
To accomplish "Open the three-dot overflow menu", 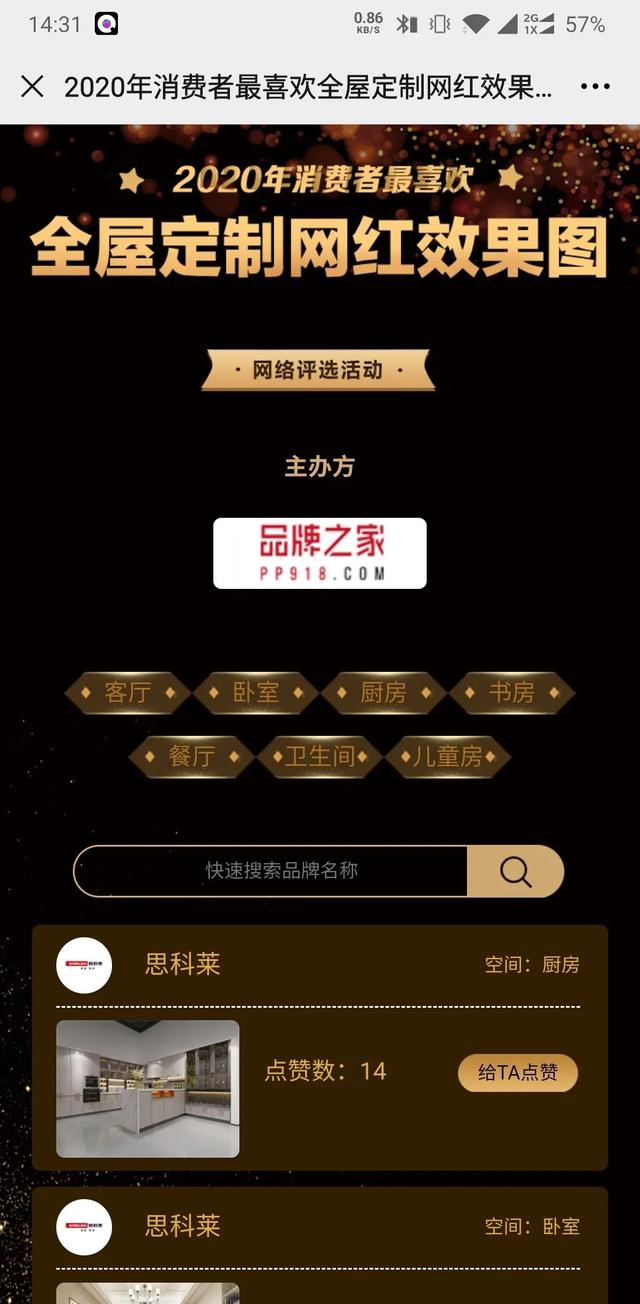I will click(x=595, y=87).
